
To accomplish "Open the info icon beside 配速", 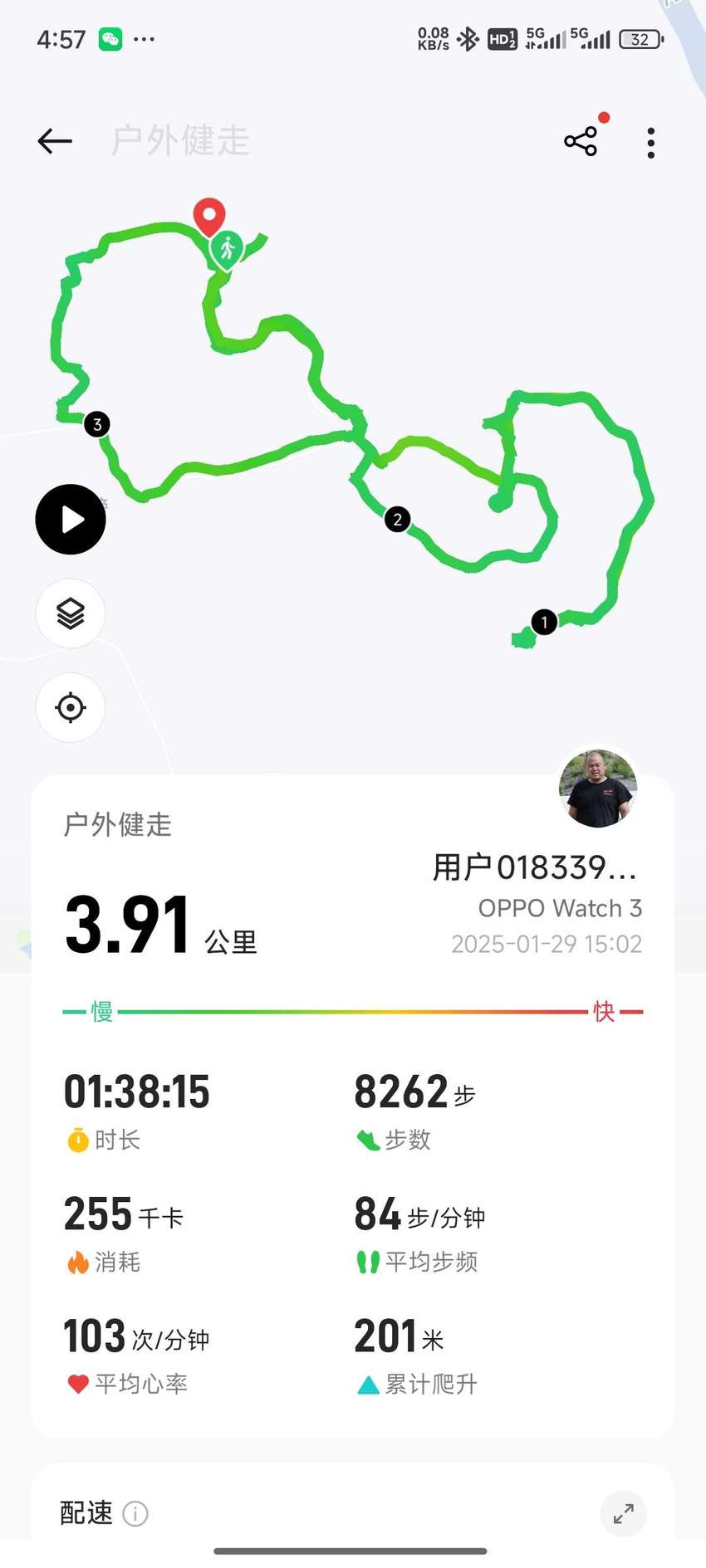I will coord(135,1514).
